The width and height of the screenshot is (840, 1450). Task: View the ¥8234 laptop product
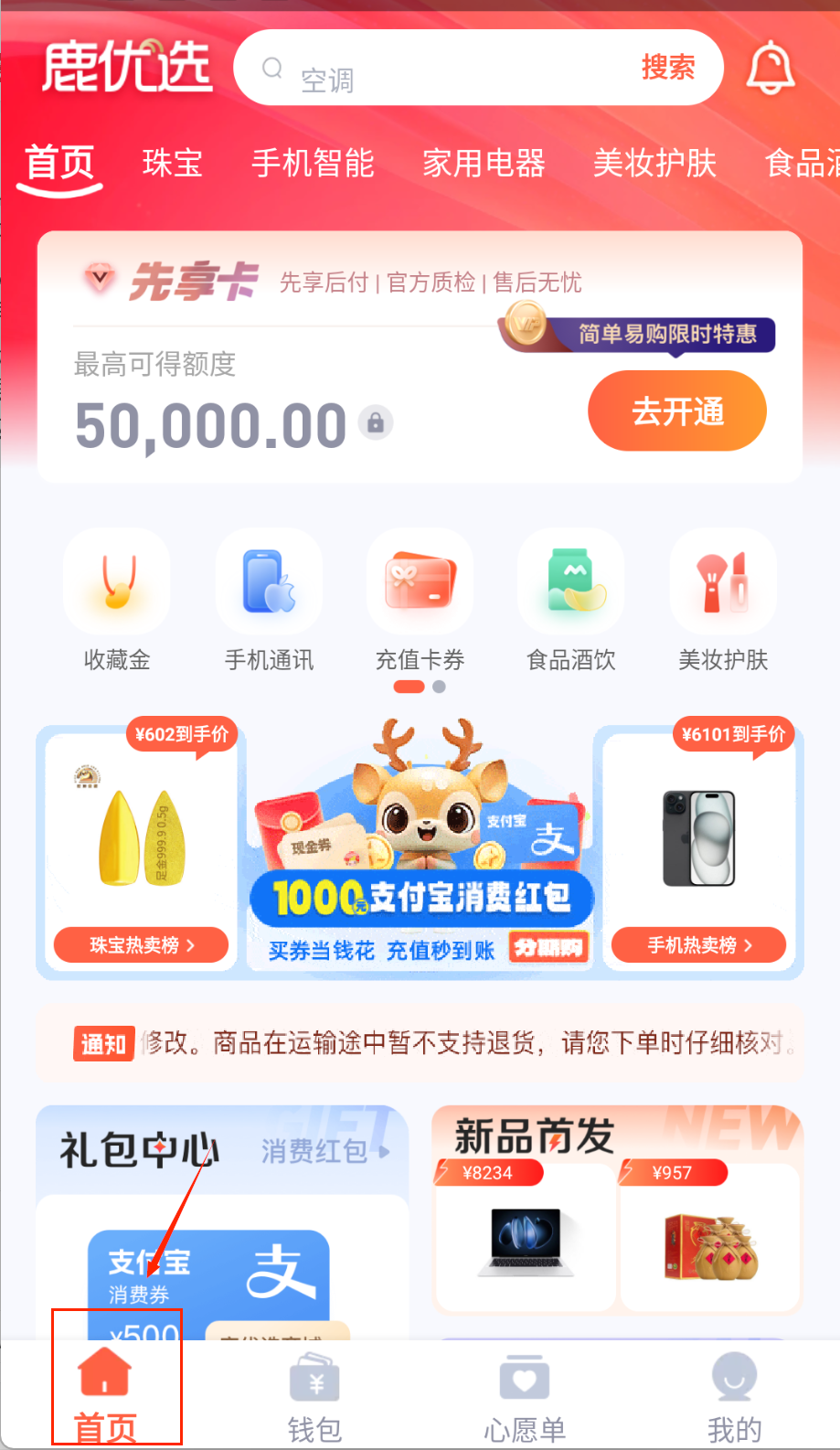coord(525,1242)
